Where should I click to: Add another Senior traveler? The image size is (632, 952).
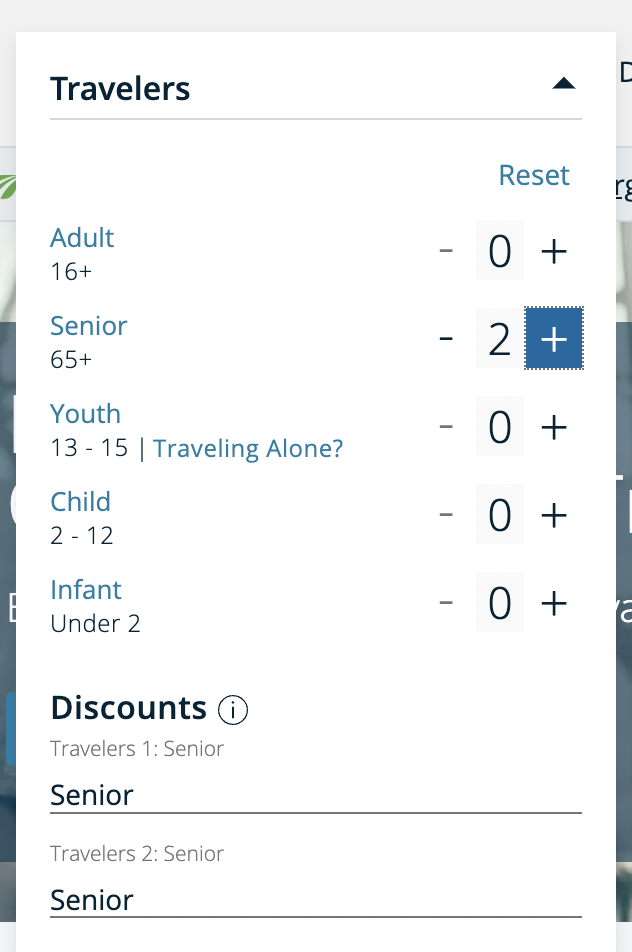click(x=554, y=340)
